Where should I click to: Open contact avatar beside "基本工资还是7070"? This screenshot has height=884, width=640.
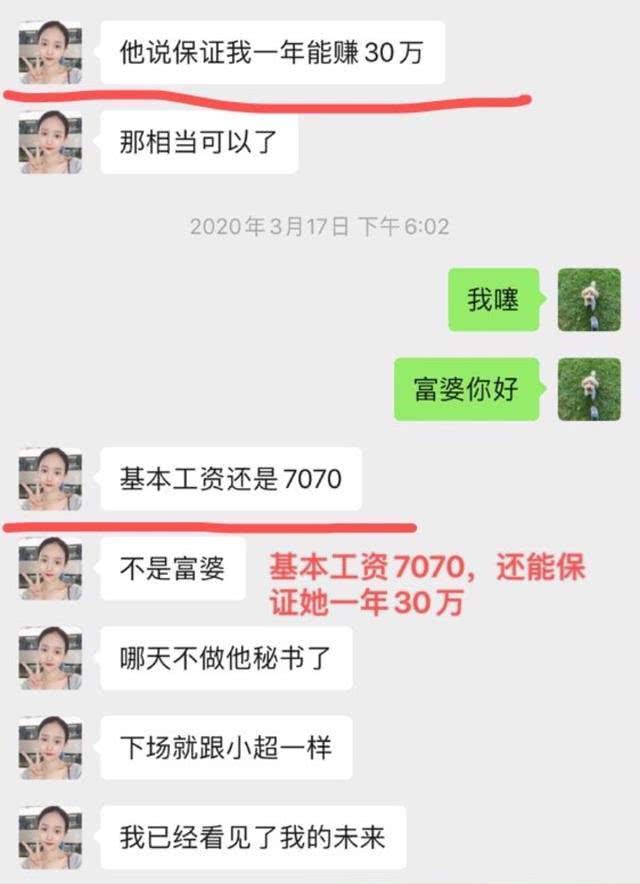pyautogui.click(x=50, y=479)
